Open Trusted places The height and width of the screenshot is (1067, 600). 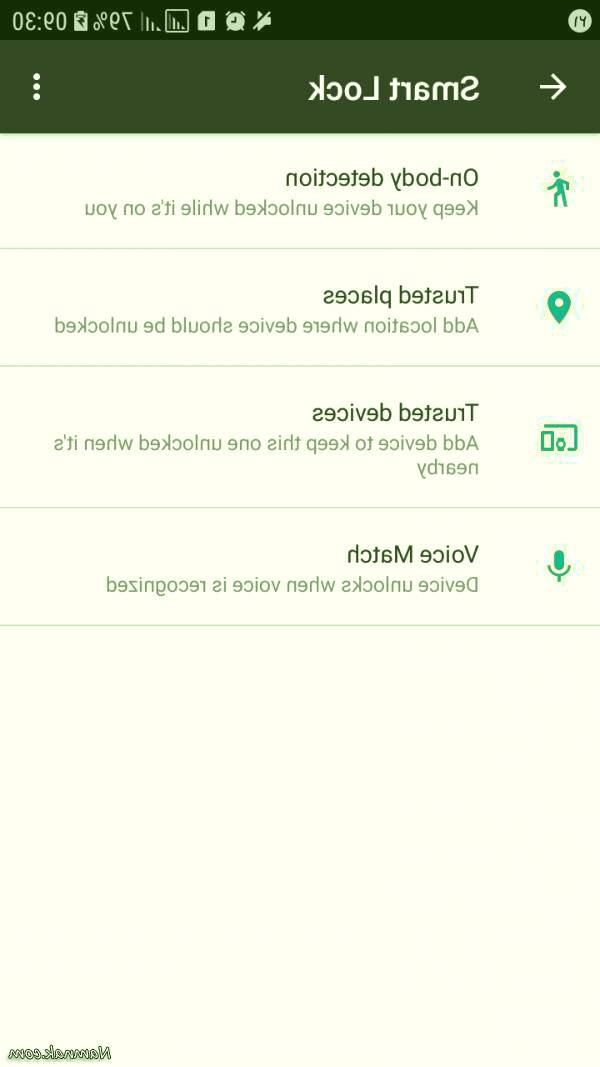300,308
